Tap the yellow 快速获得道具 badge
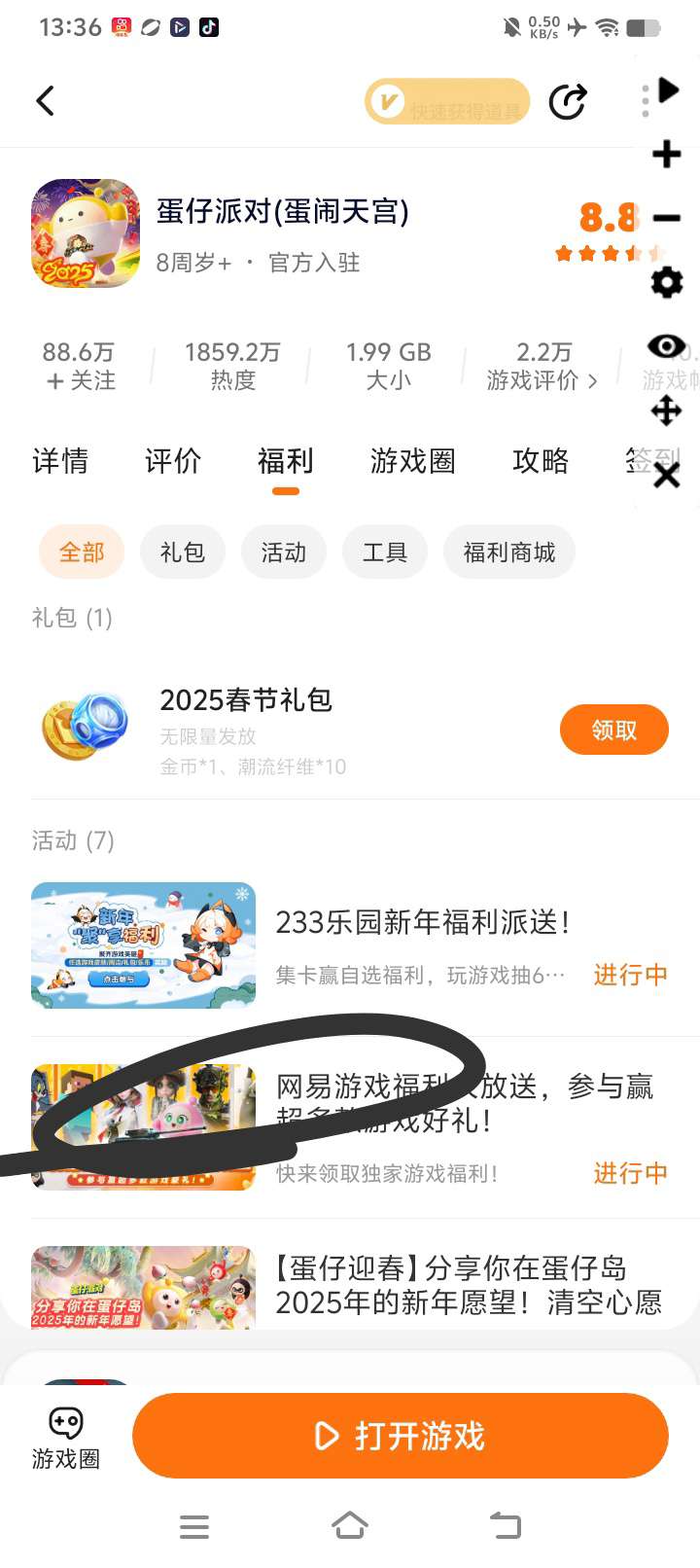 447,101
